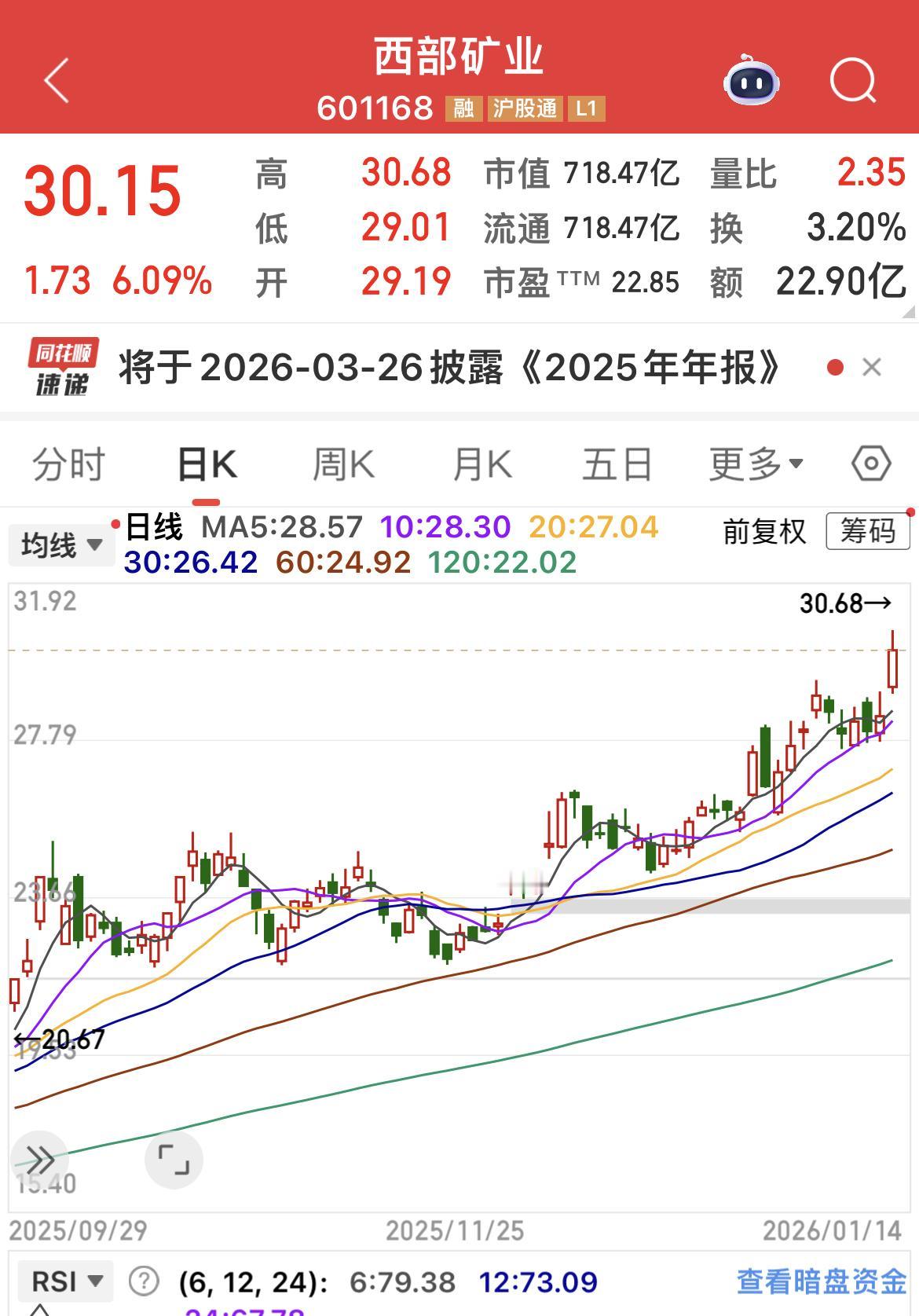Launch the AI robot assistant icon
919x1316 pixels.
click(x=750, y=81)
